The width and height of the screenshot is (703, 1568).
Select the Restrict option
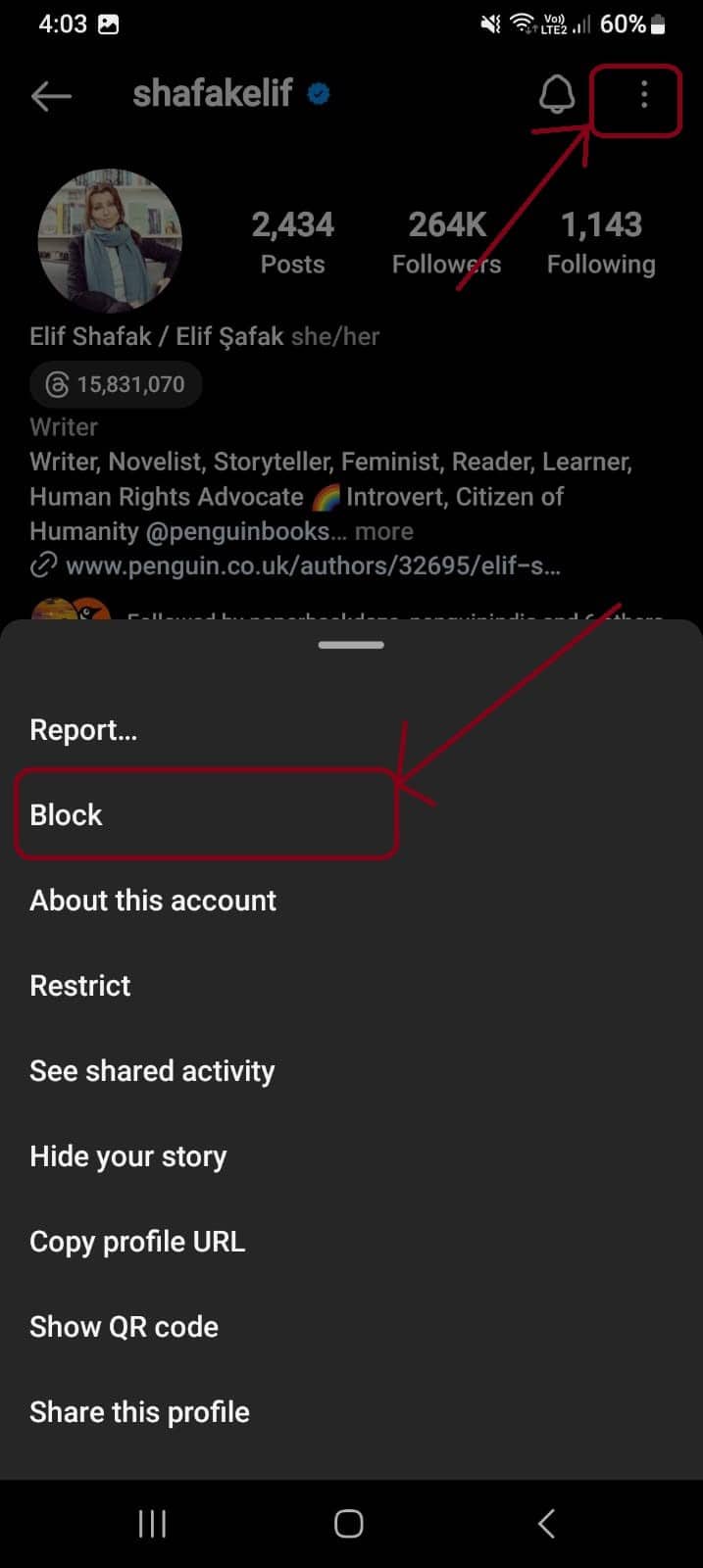80,986
